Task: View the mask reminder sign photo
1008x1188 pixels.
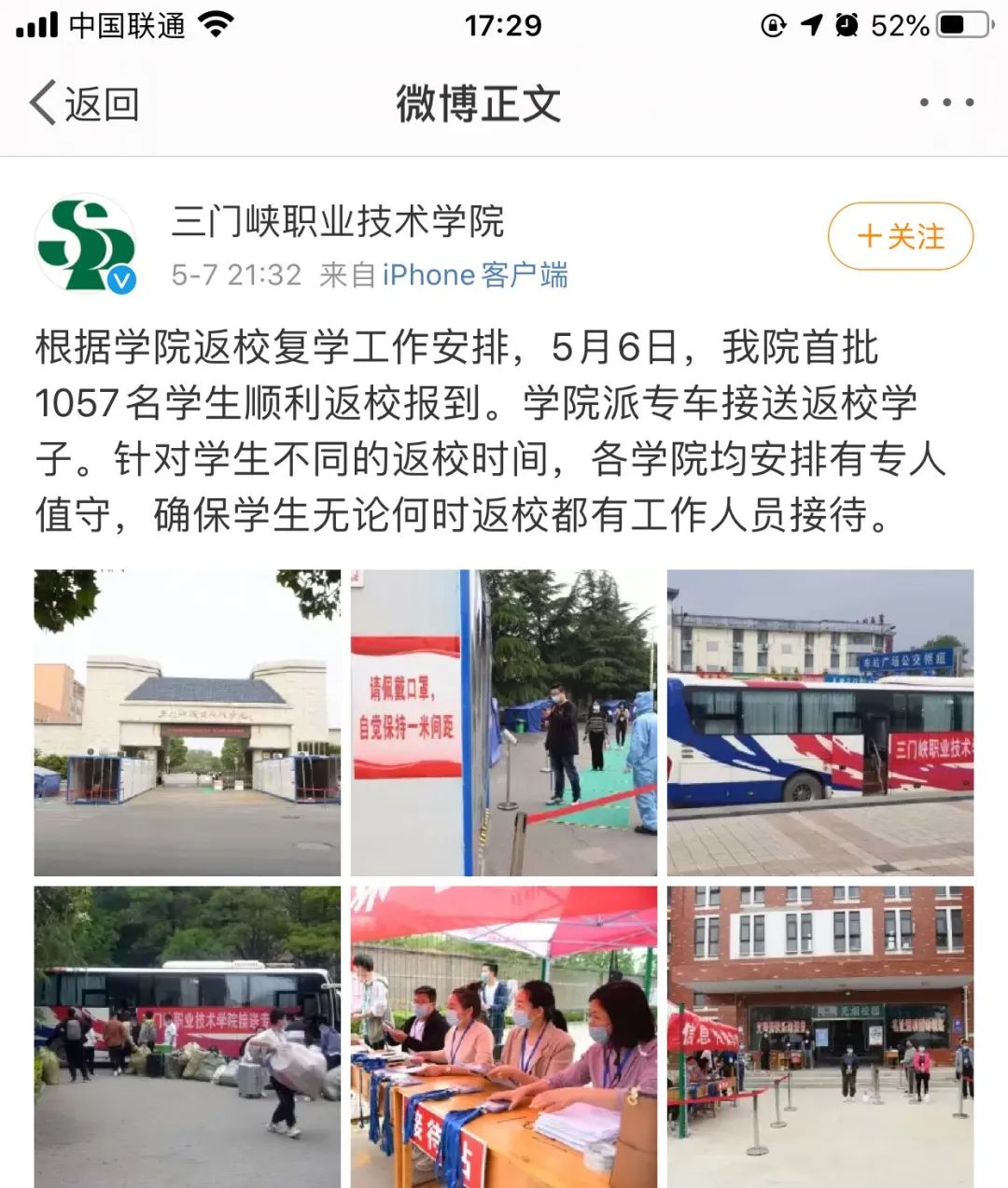Action: 503,722
